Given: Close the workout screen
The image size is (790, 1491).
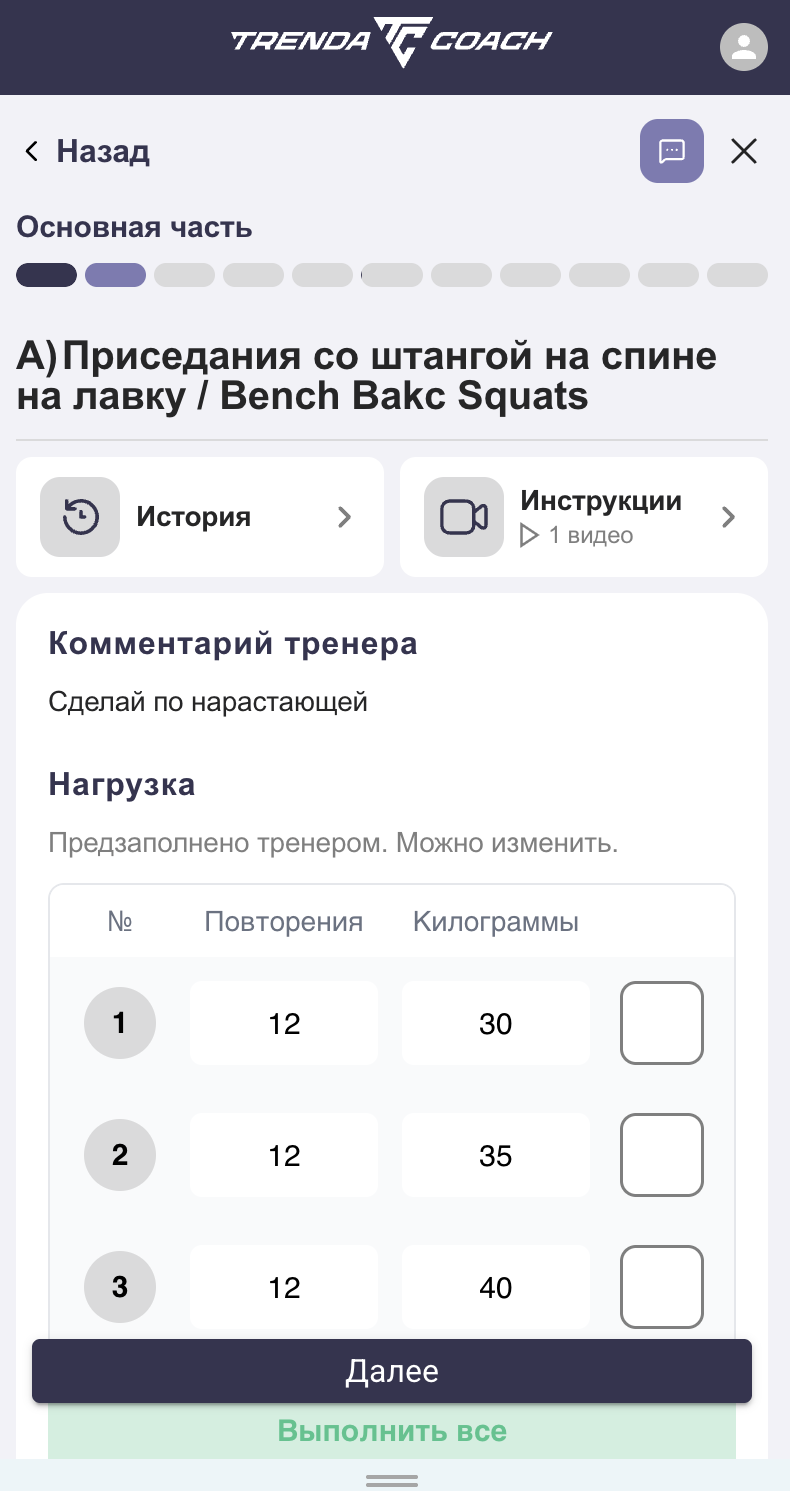Looking at the screenshot, I should [744, 151].
